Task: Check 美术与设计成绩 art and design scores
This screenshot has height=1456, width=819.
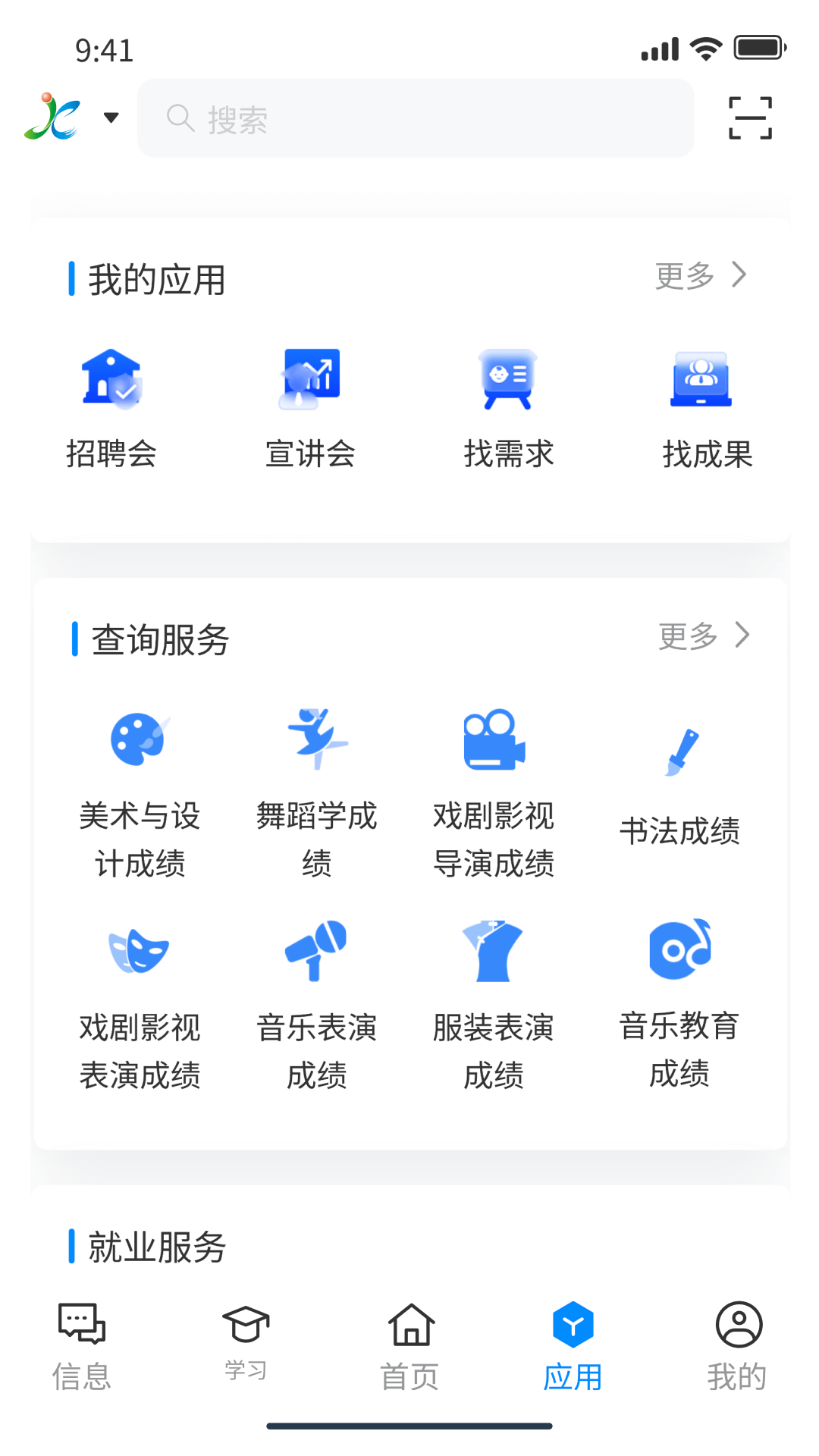Action: pyautogui.click(x=141, y=789)
